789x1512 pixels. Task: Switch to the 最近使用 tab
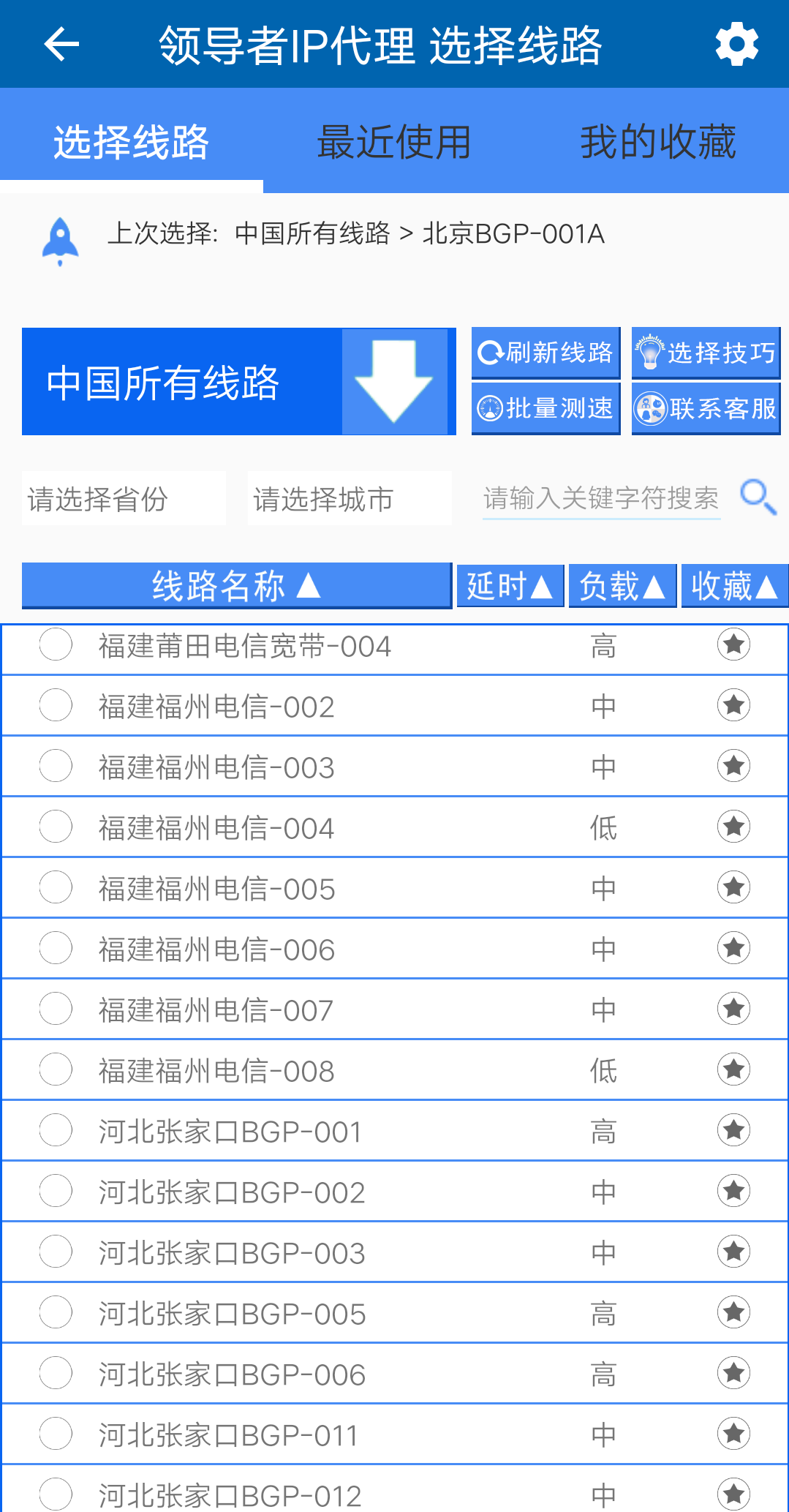(x=394, y=141)
